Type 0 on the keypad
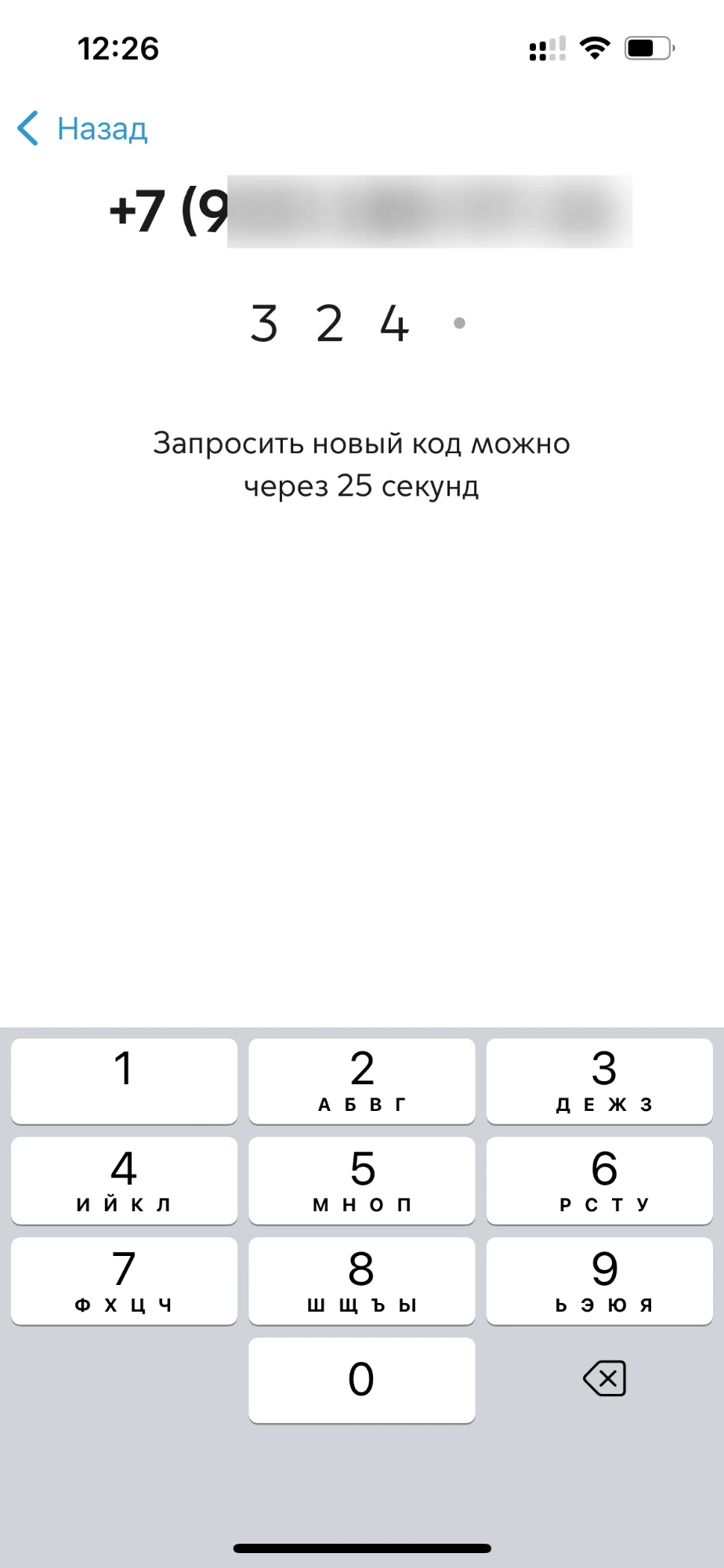The width and height of the screenshot is (724, 1568). (x=361, y=1380)
